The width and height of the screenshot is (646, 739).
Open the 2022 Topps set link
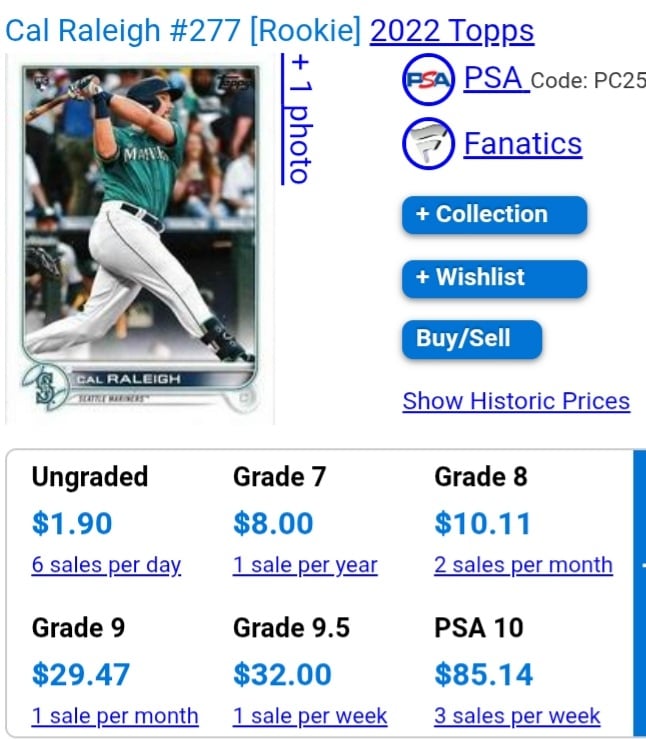tap(451, 31)
